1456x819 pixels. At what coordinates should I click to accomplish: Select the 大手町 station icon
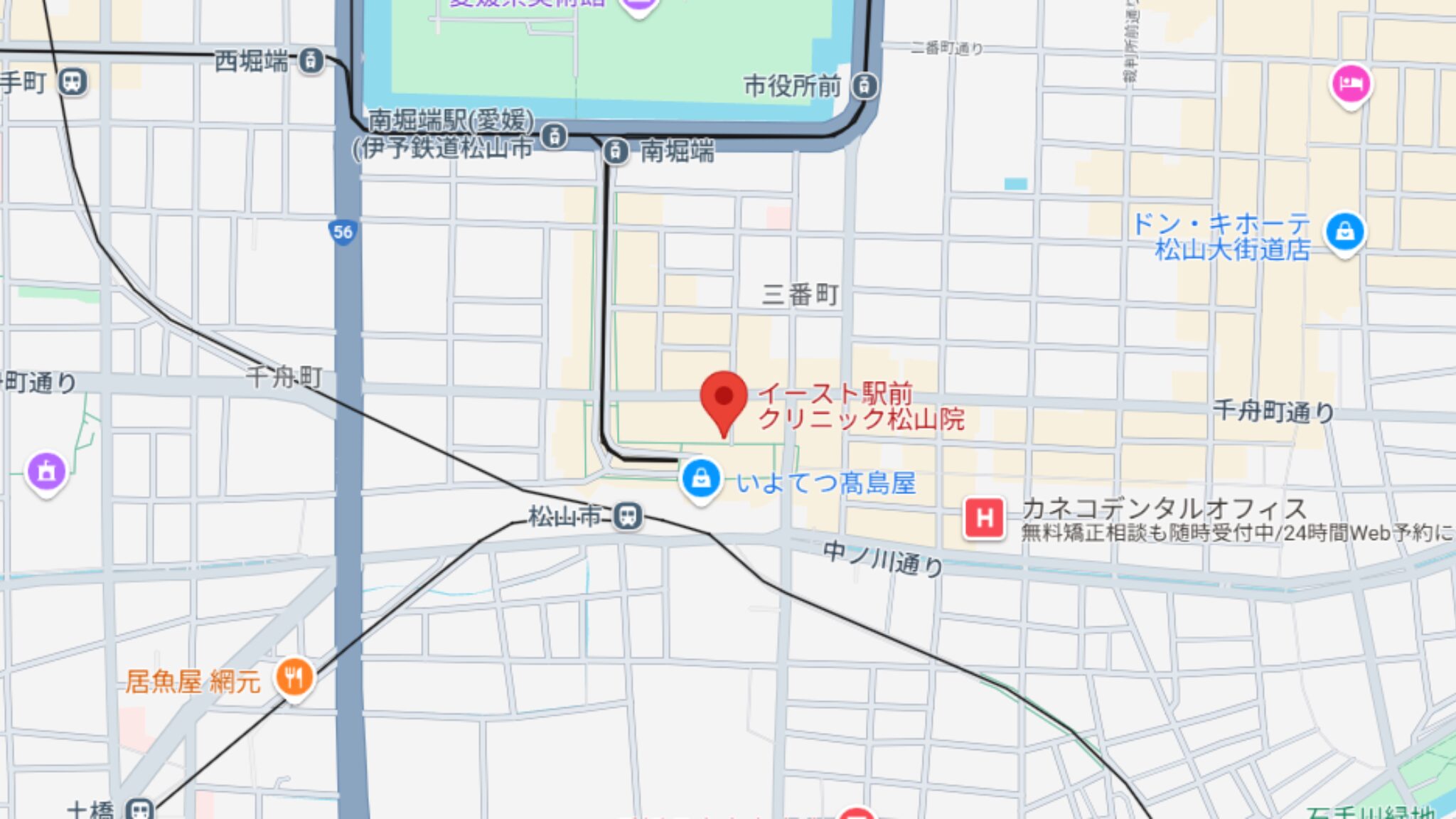click(x=73, y=82)
